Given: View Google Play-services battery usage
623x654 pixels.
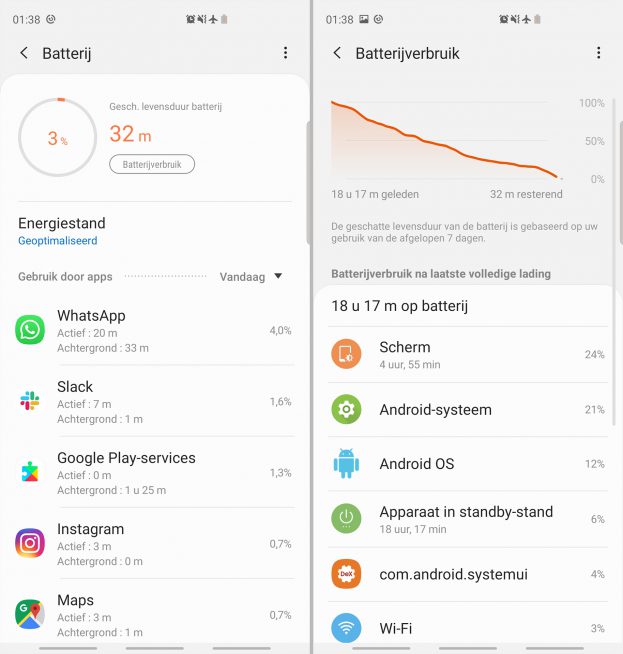Looking at the screenshot, I should (153, 472).
